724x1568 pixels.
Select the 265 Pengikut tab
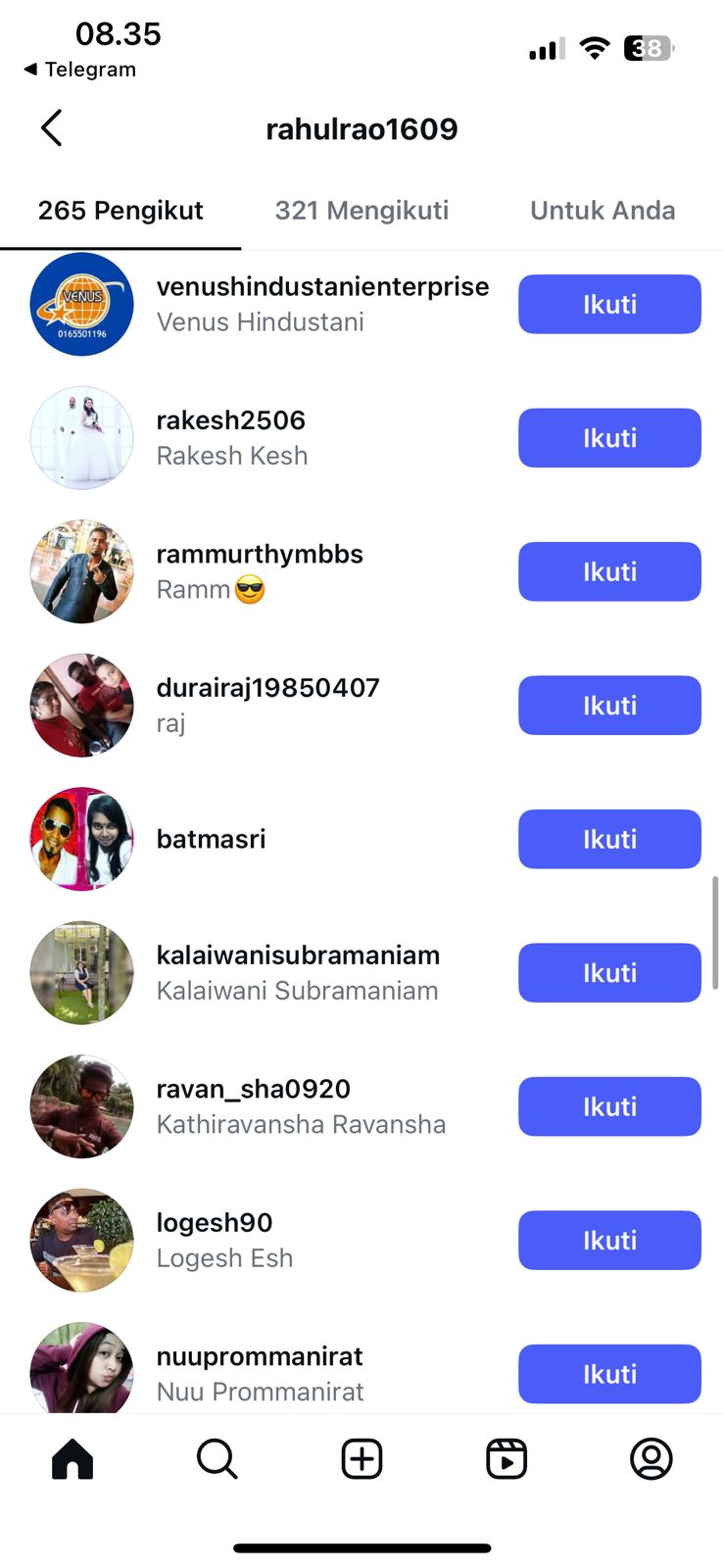[x=121, y=211]
